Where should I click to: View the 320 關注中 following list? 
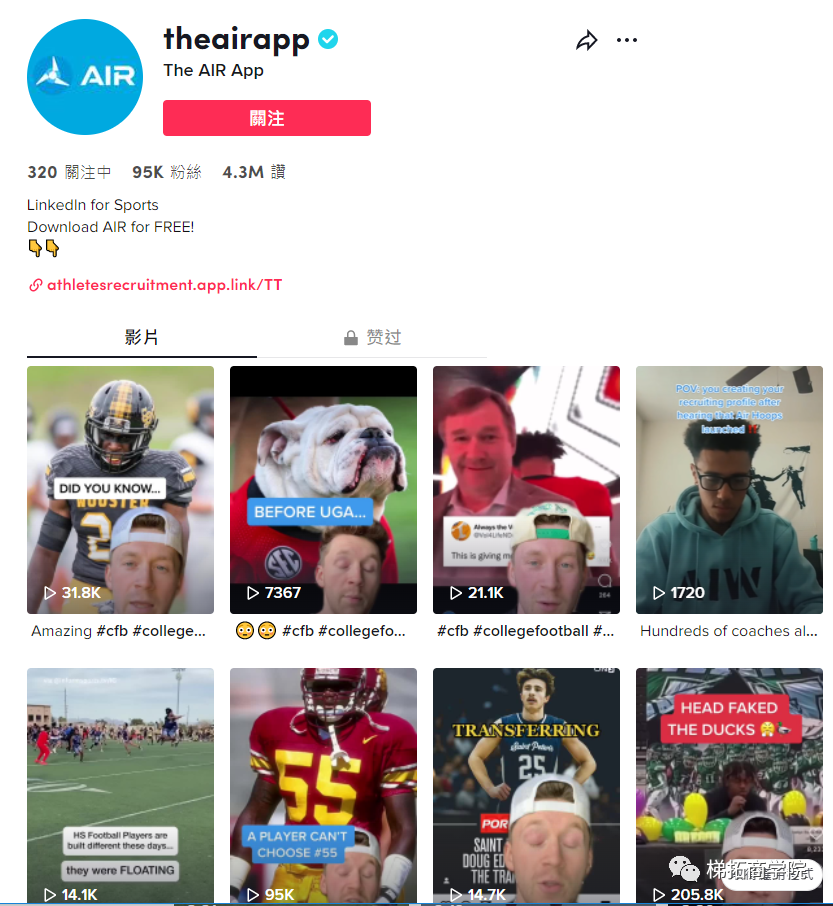(69, 172)
